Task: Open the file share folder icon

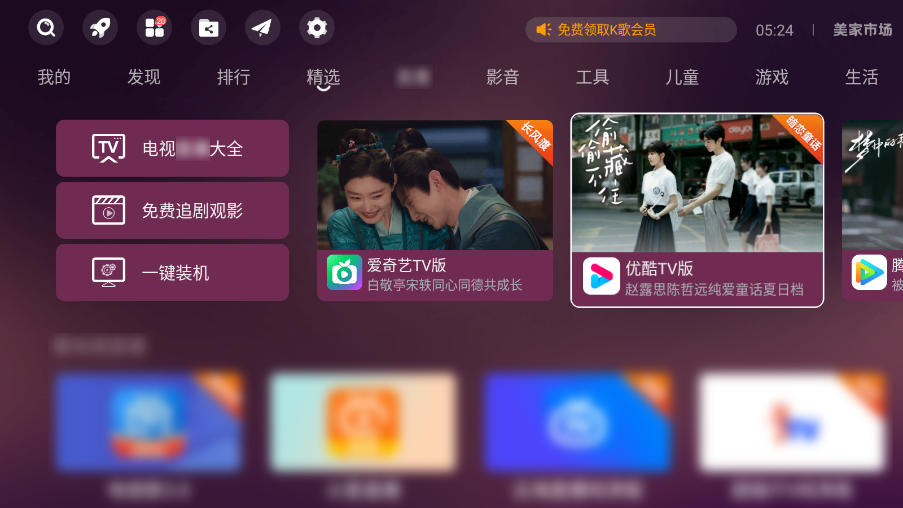Action: pyautogui.click(x=208, y=27)
